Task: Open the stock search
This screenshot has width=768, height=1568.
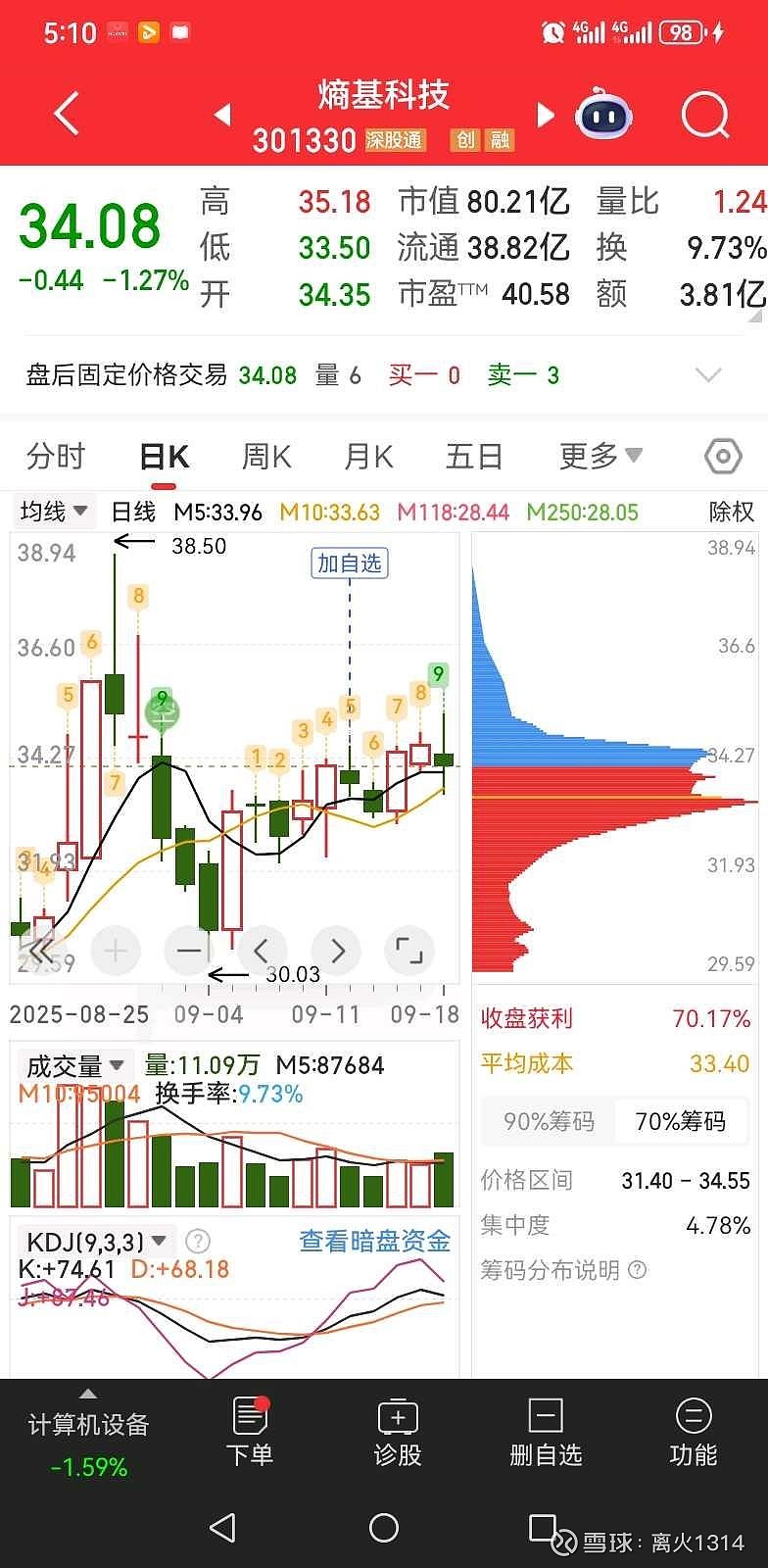Action: (704, 117)
